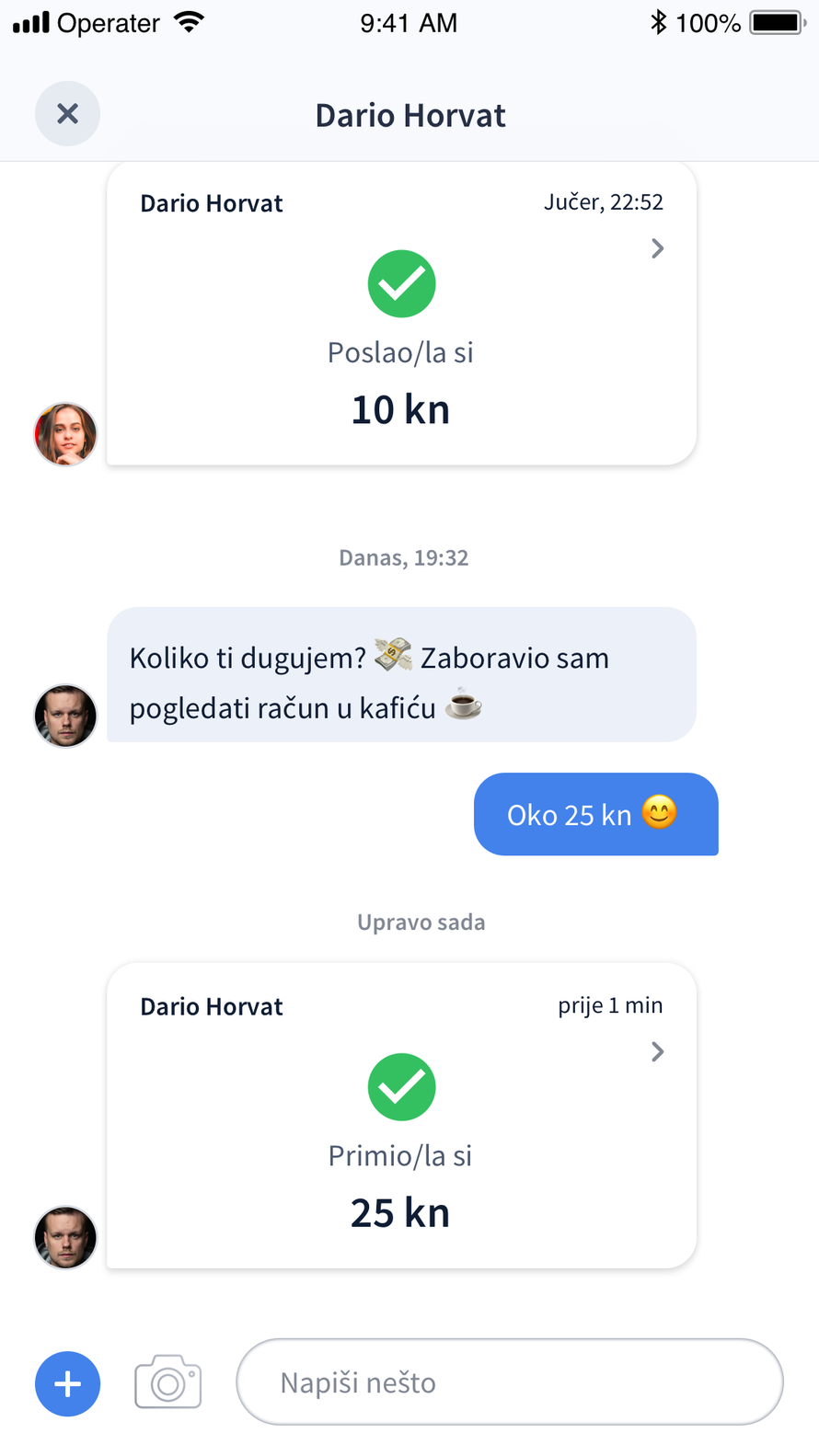Tap the 'prije 1 min' timestamp on the card
Image resolution: width=819 pixels, height=1456 pixels.
pyautogui.click(x=610, y=1005)
